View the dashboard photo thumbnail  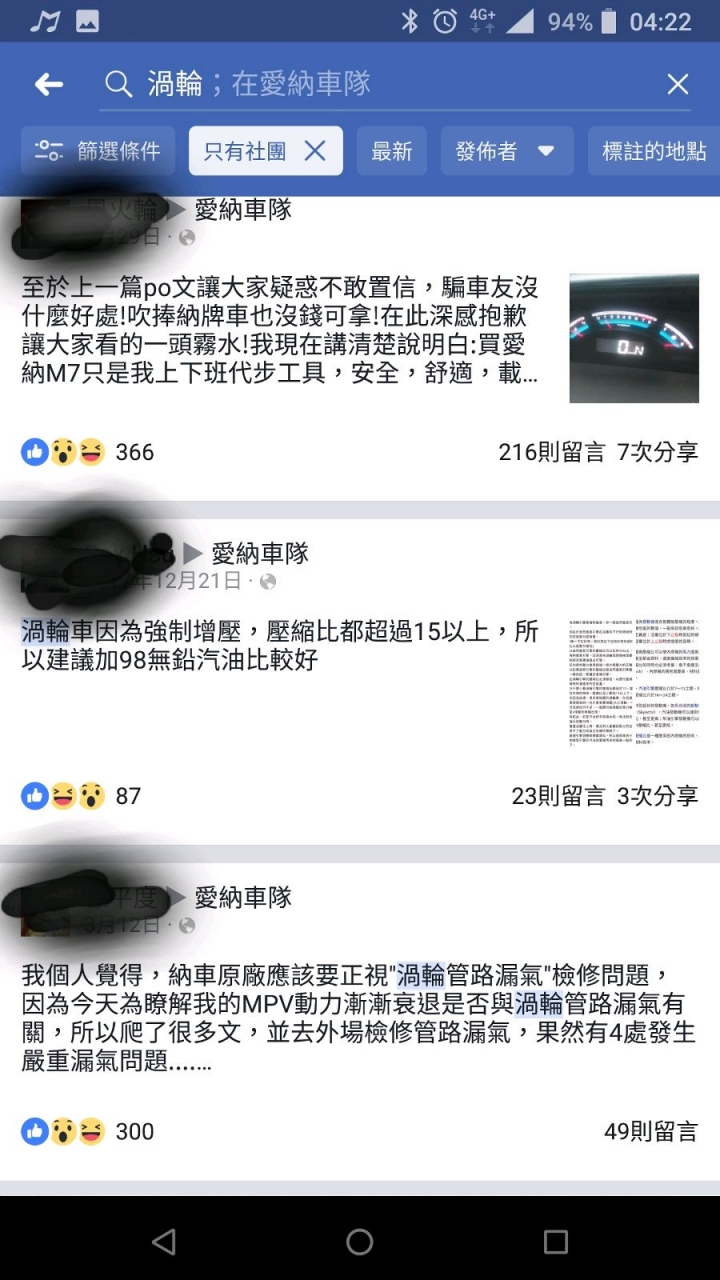click(634, 339)
